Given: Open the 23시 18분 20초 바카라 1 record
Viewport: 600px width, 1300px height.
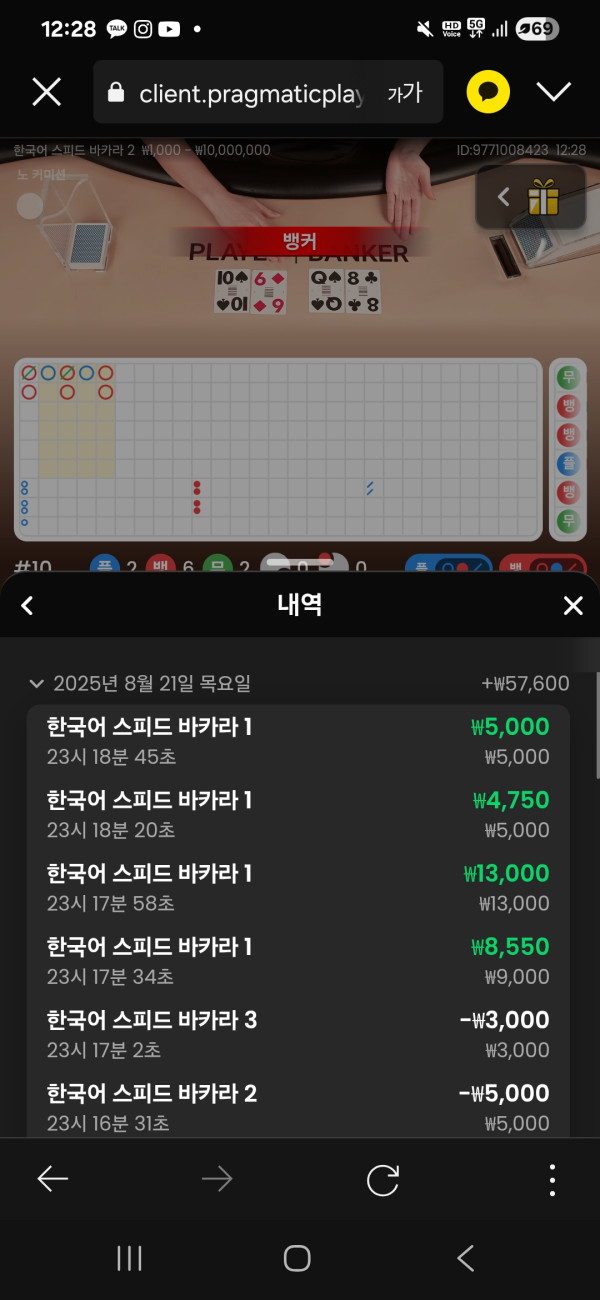Looking at the screenshot, I should [x=298, y=814].
